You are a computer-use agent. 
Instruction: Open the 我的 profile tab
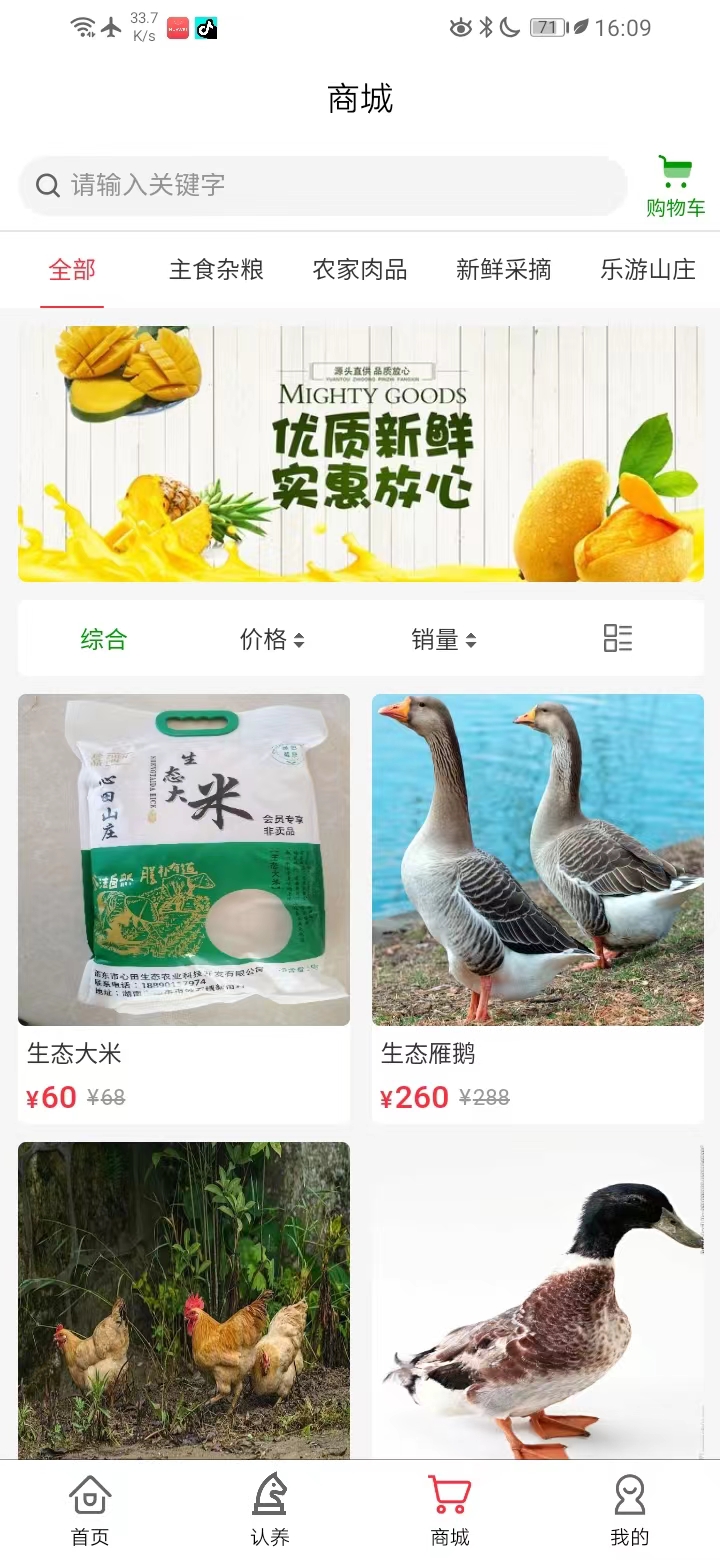point(630,1511)
